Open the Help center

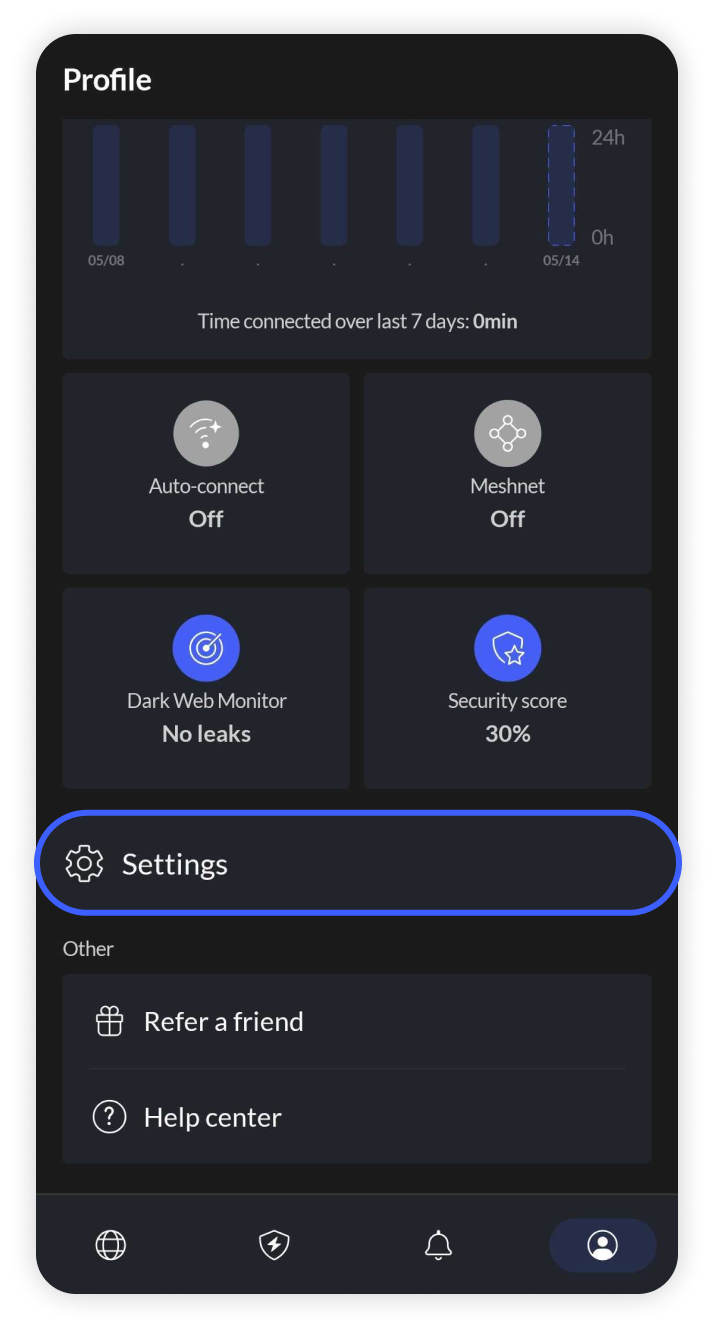357,1117
